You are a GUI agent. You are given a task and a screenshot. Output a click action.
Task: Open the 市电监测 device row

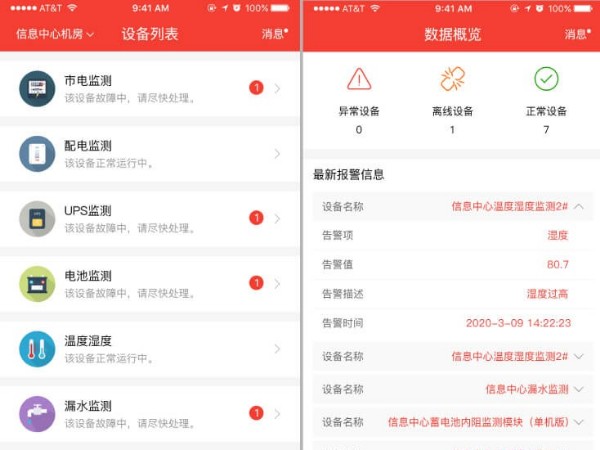(x=150, y=88)
